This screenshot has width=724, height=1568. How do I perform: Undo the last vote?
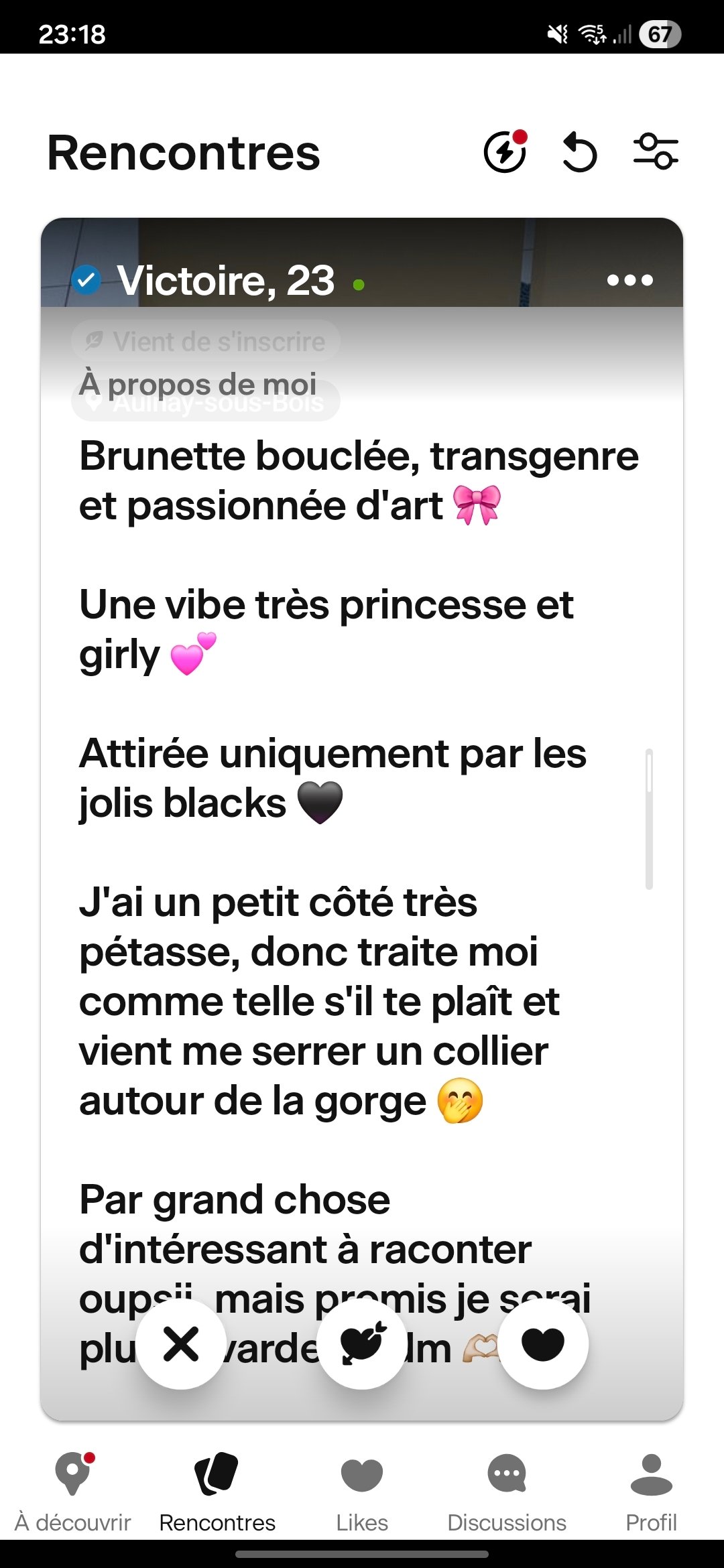click(x=580, y=151)
